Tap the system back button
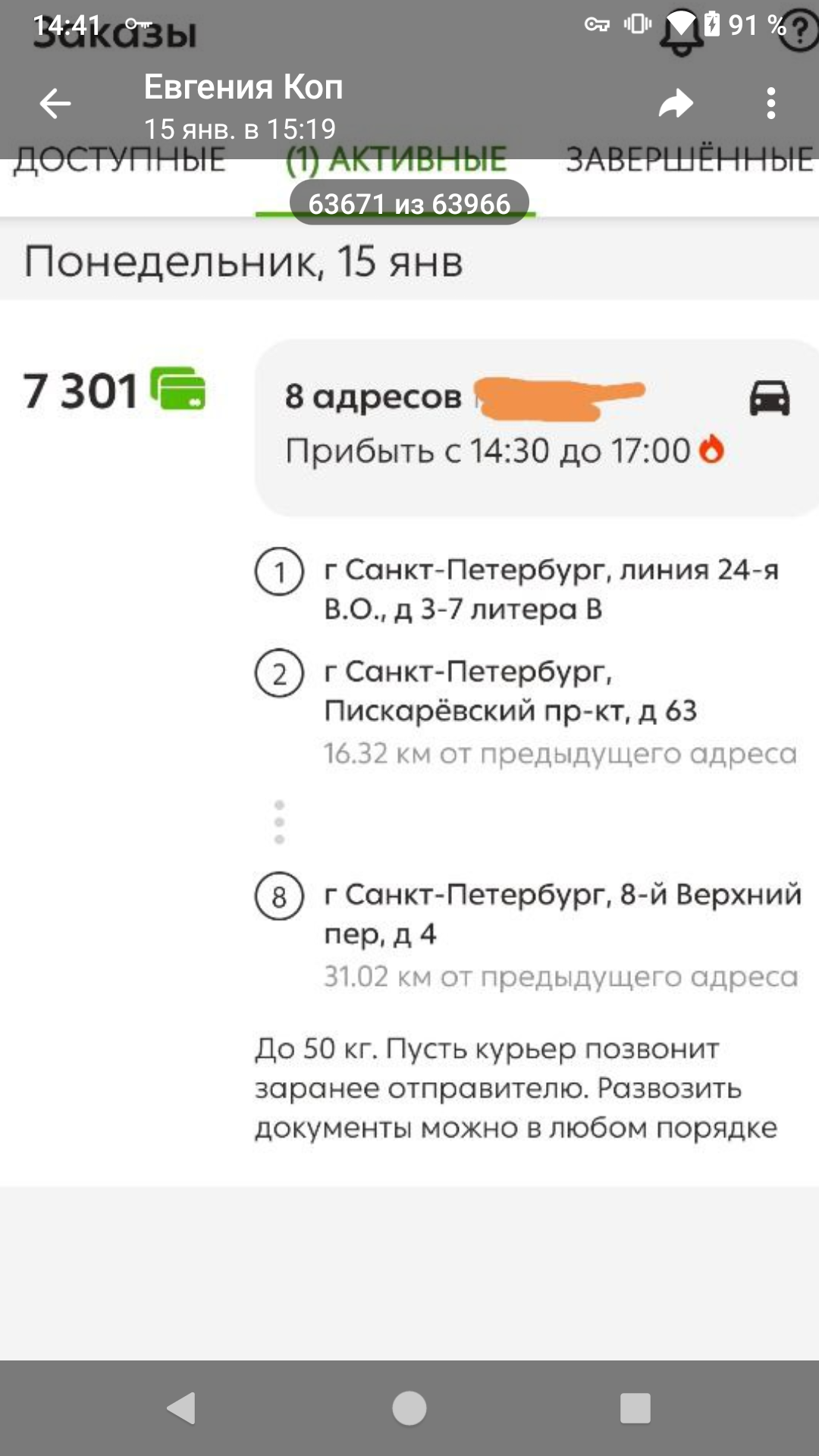The image size is (819, 1456). coord(181,1408)
